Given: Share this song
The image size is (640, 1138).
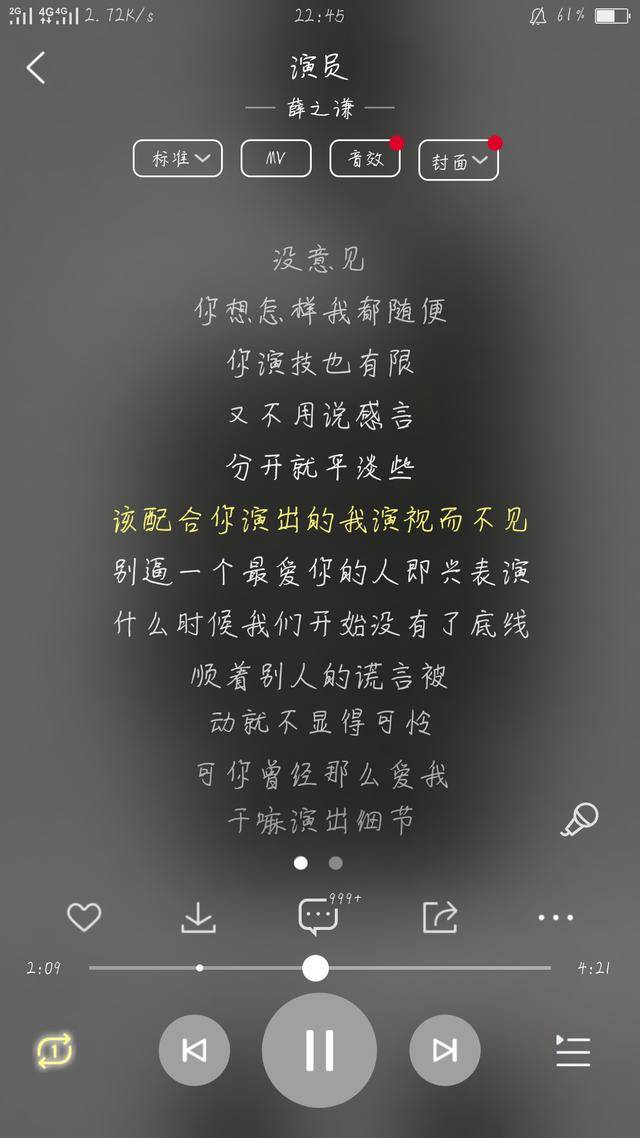Looking at the screenshot, I should pyautogui.click(x=439, y=916).
